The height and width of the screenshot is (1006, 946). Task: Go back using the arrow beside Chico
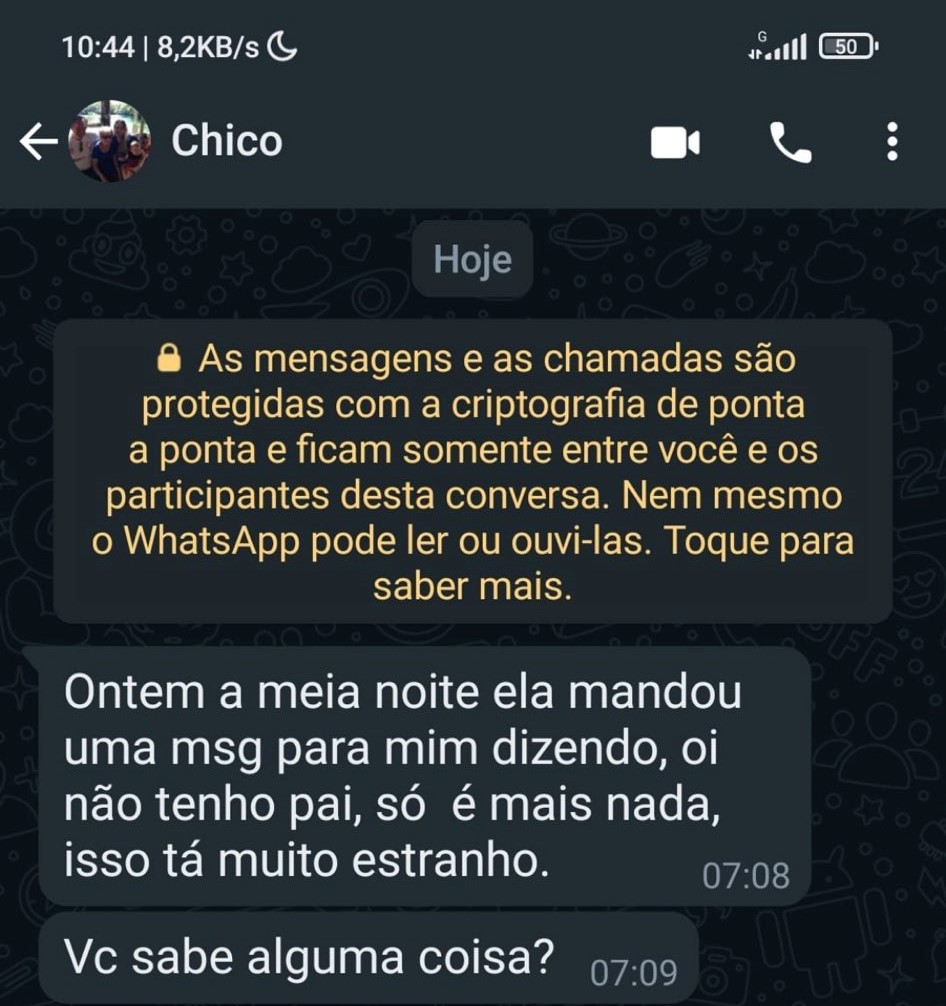click(38, 143)
